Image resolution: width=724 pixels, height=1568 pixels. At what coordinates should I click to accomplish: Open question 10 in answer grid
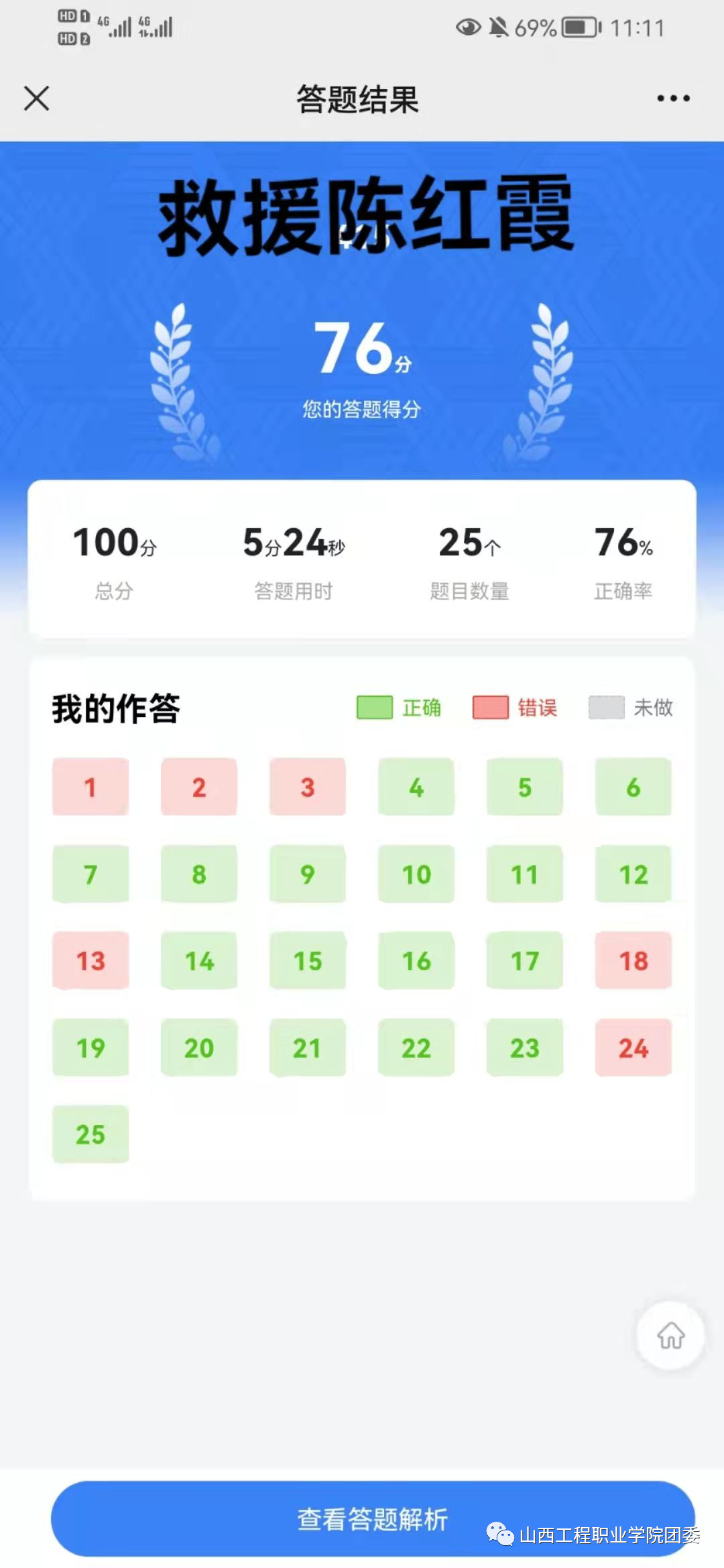[x=416, y=874]
